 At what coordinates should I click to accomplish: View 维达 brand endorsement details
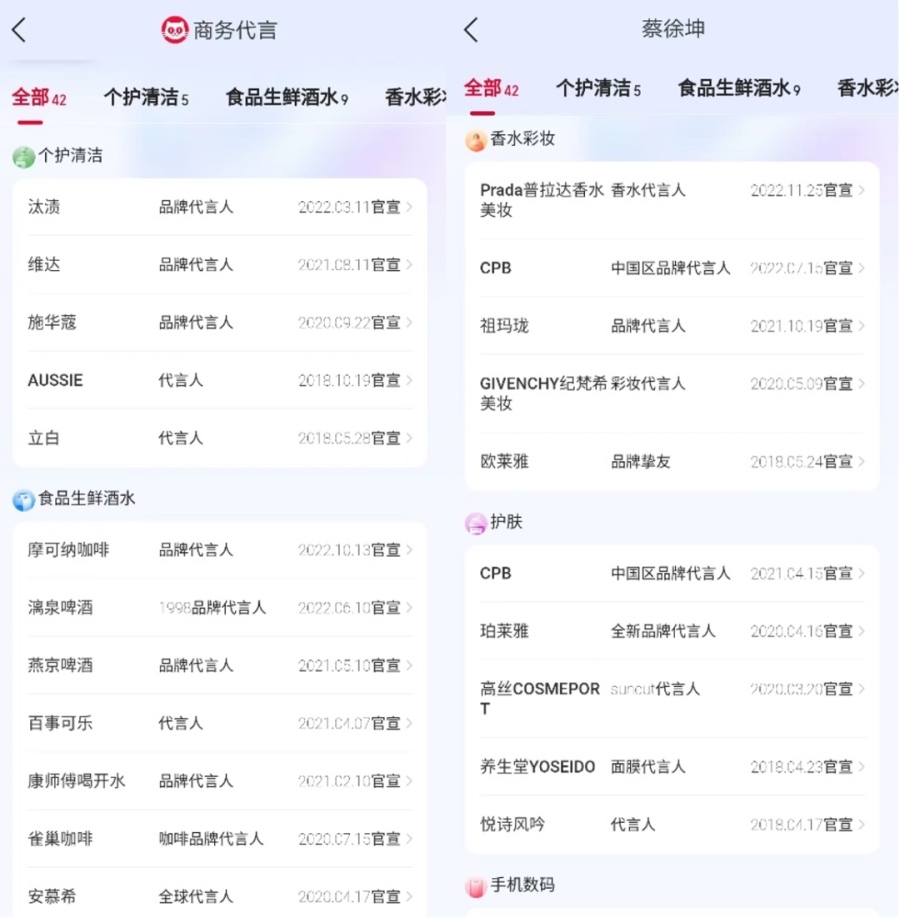tap(219, 265)
